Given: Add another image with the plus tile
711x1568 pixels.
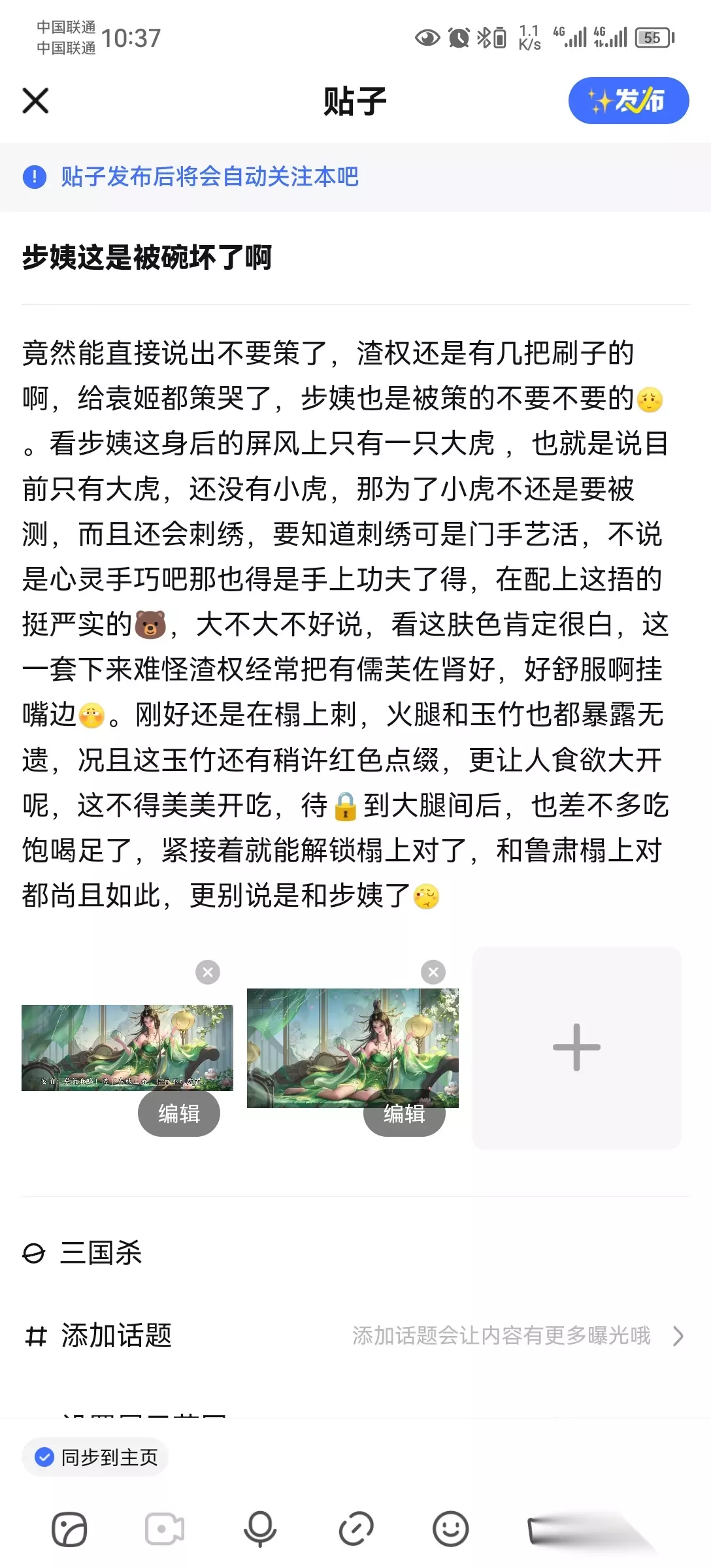Looking at the screenshot, I should (x=576, y=1047).
